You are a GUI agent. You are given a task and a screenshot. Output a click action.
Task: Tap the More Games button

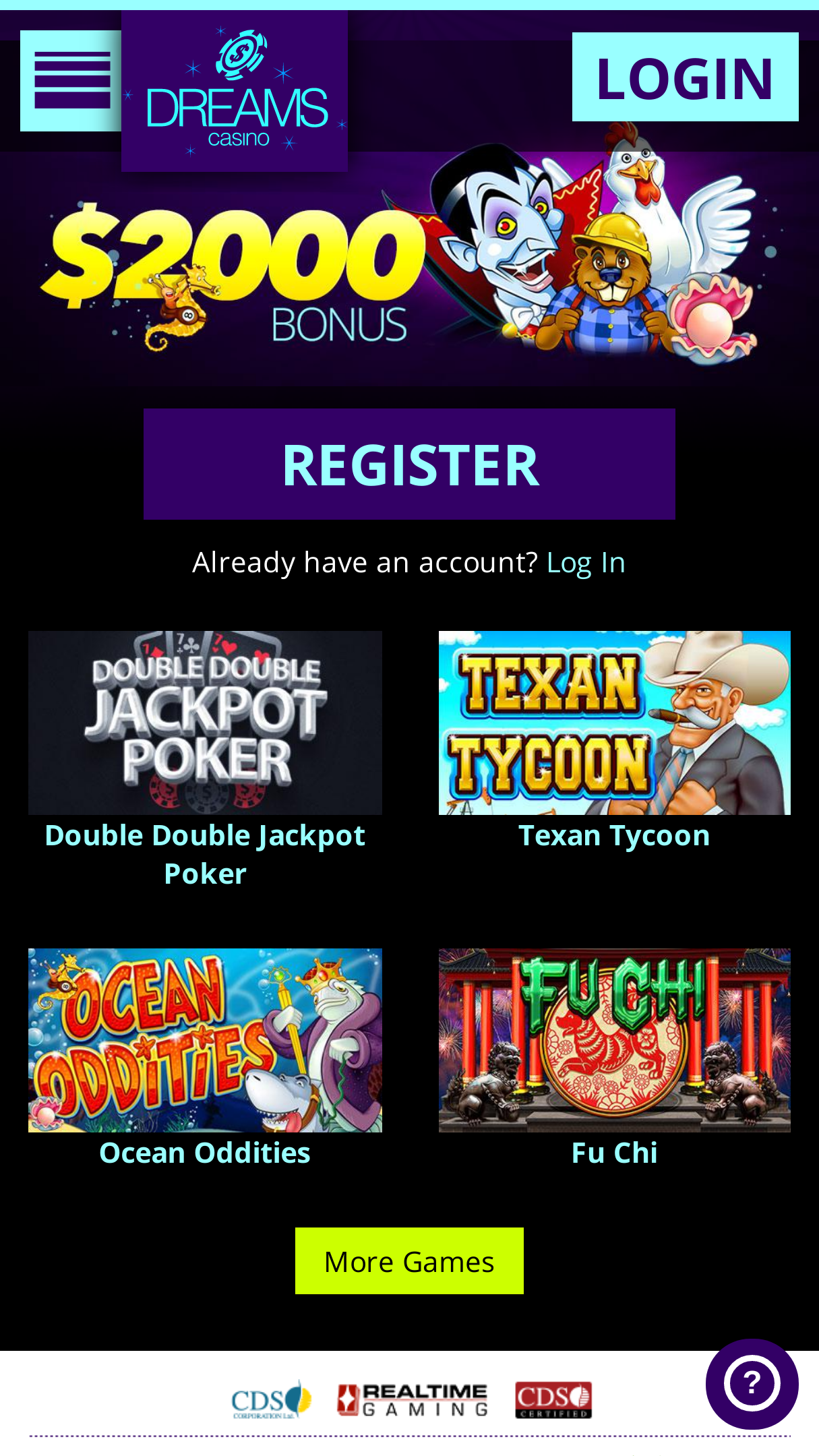coord(409,1261)
